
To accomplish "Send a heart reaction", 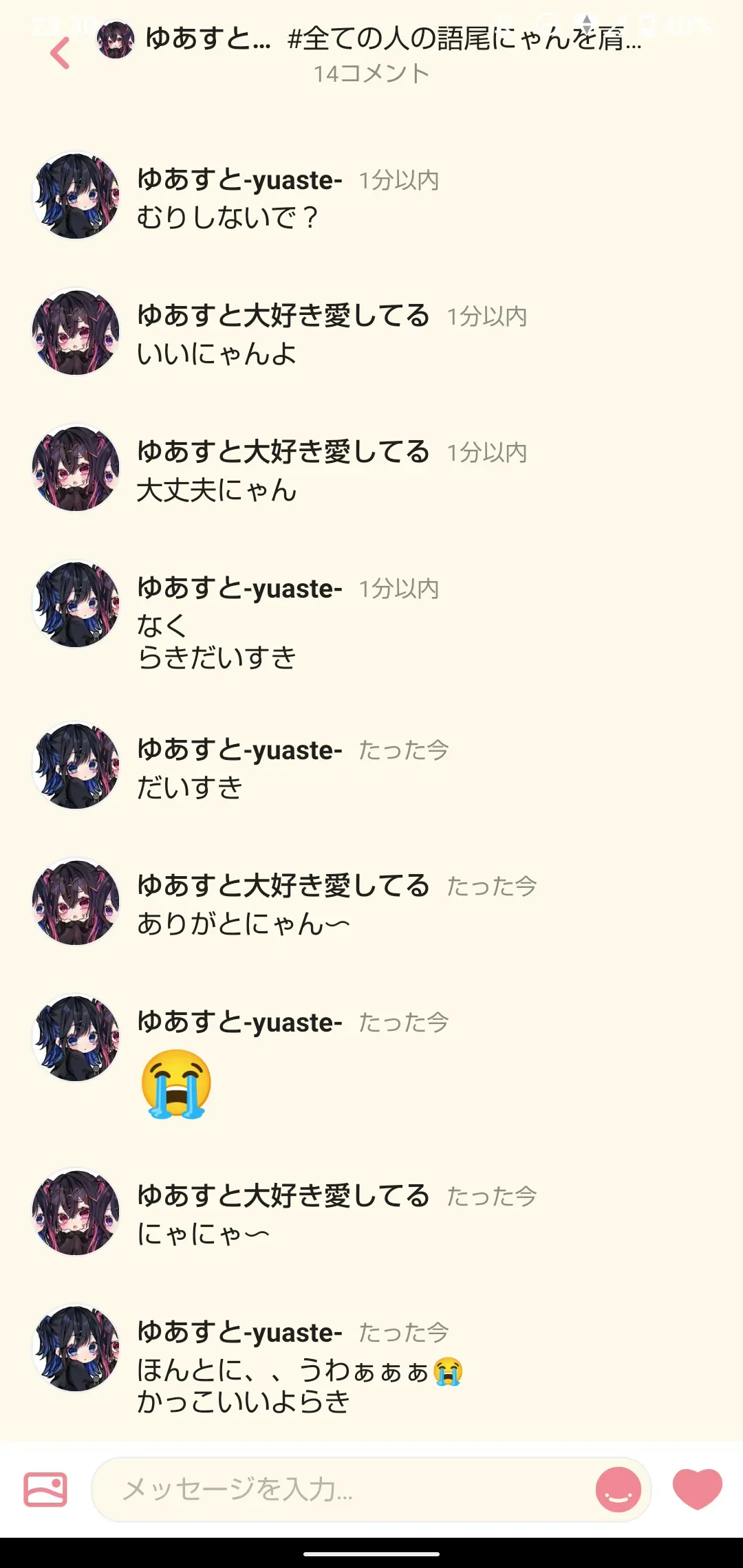I will click(697, 1488).
